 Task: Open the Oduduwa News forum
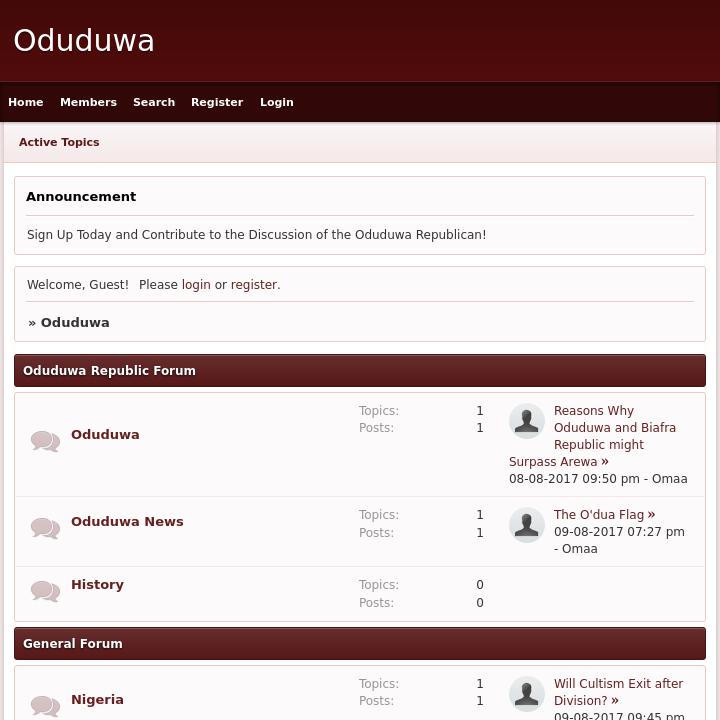[x=127, y=522]
